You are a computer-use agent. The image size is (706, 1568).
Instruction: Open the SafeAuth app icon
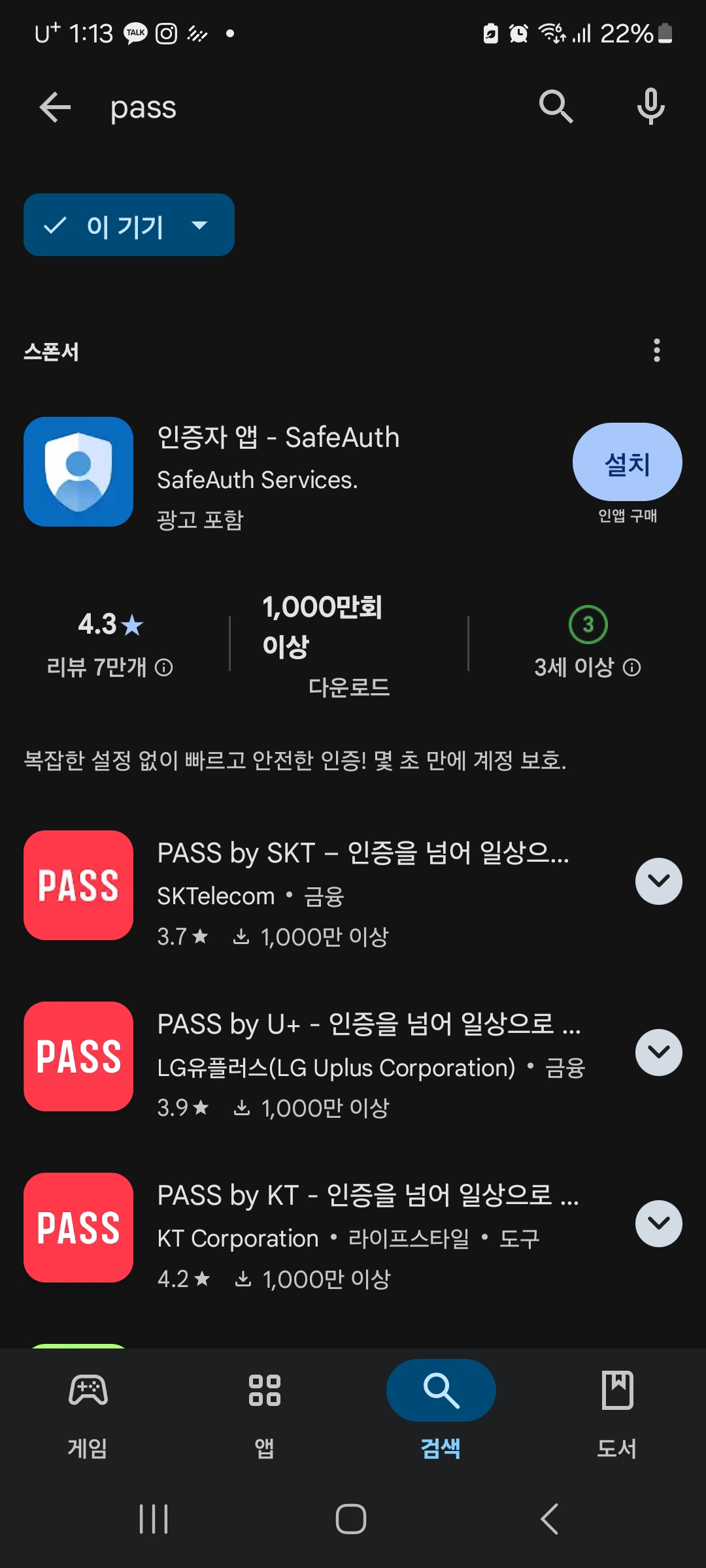coord(78,471)
